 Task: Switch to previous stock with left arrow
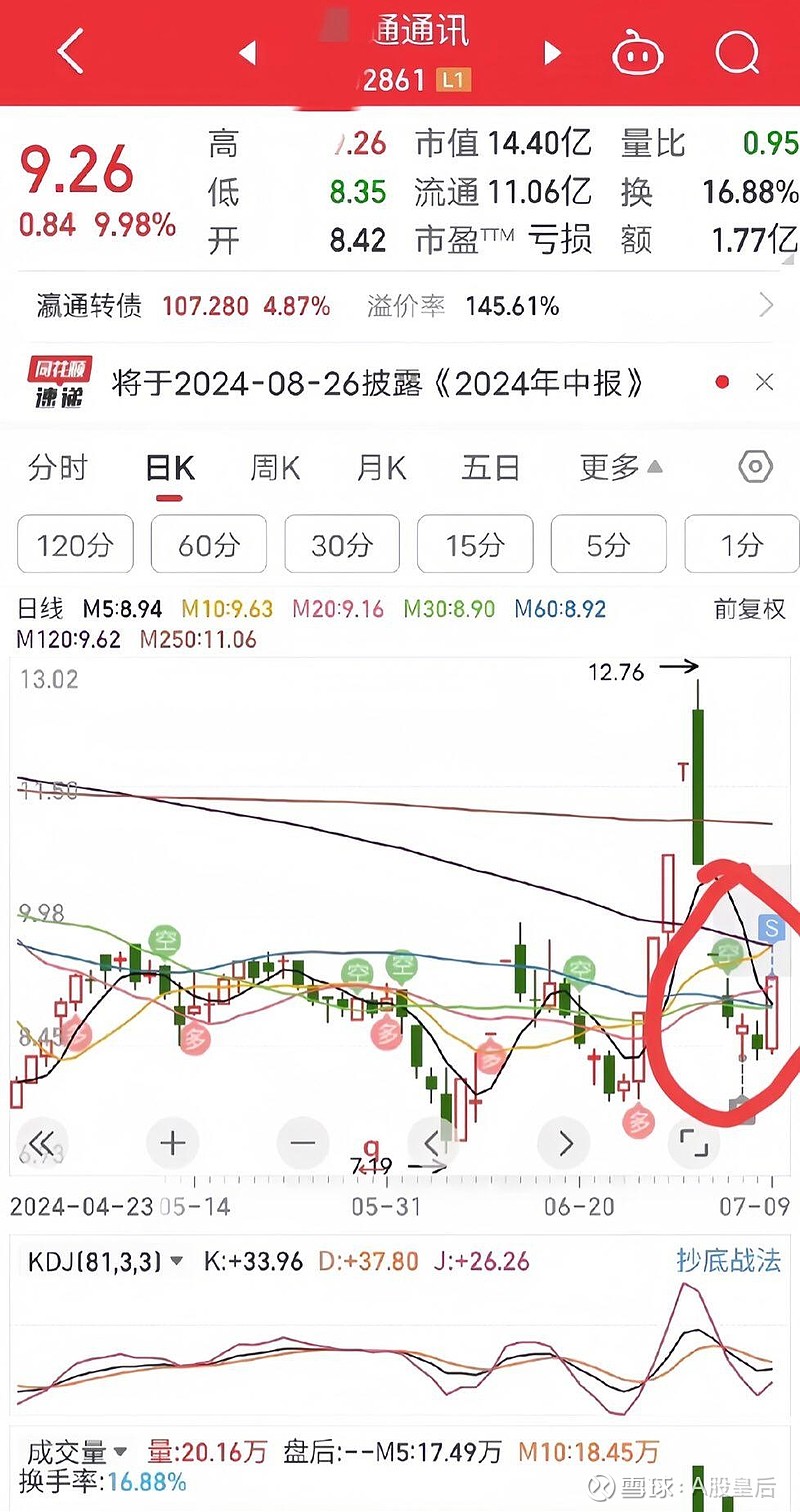click(x=247, y=52)
